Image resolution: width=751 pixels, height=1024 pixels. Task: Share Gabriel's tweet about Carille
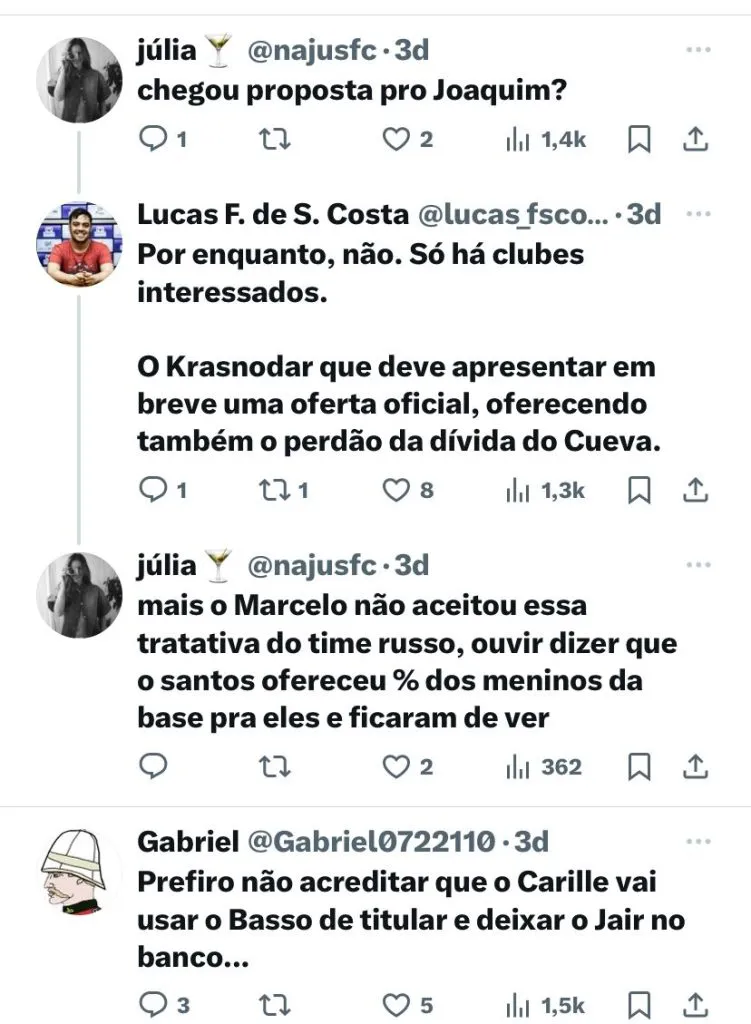[696, 1004]
